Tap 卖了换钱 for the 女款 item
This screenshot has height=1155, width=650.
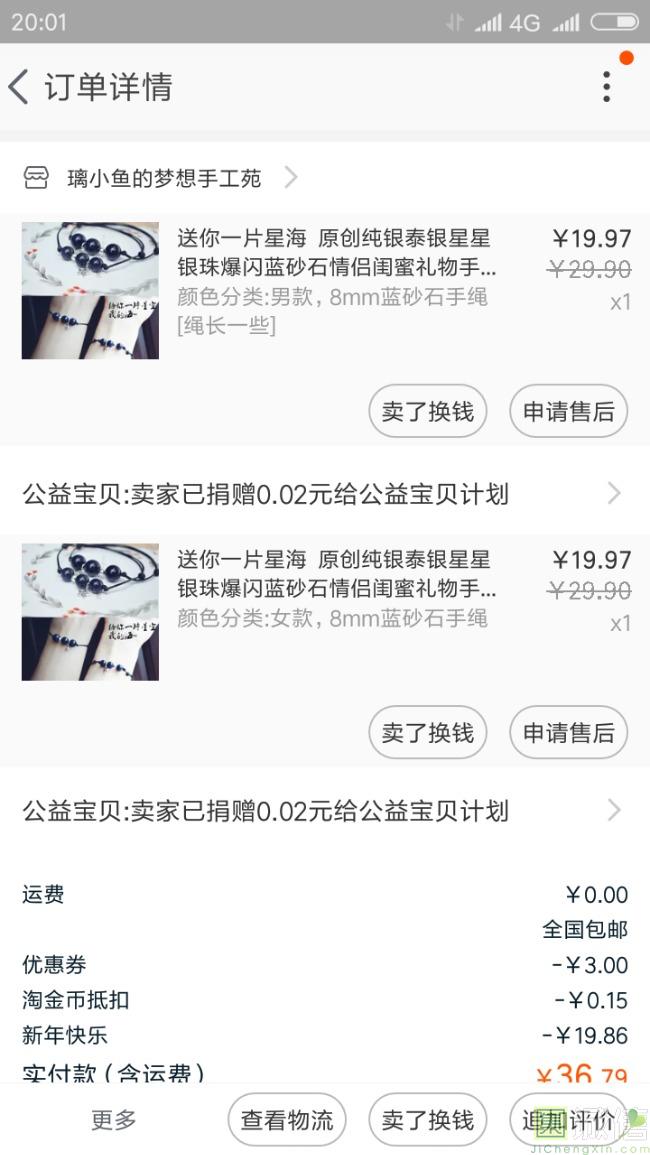427,733
